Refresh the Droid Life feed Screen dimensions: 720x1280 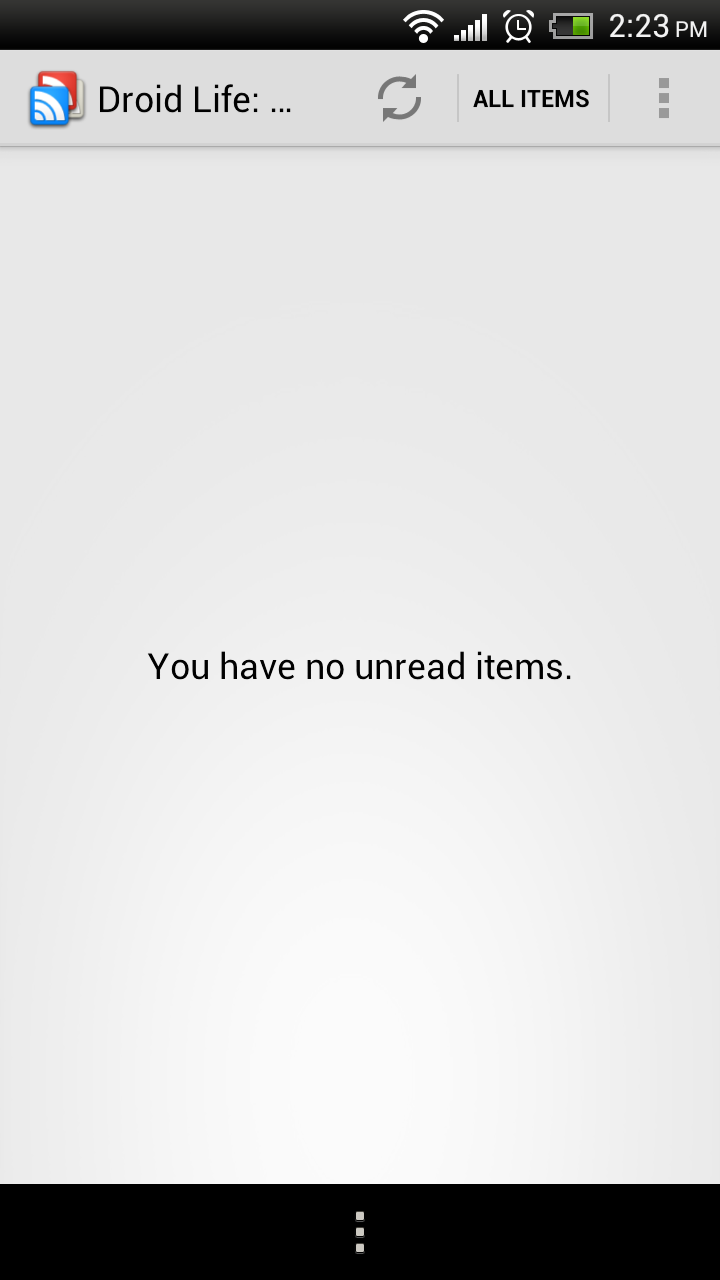399,99
